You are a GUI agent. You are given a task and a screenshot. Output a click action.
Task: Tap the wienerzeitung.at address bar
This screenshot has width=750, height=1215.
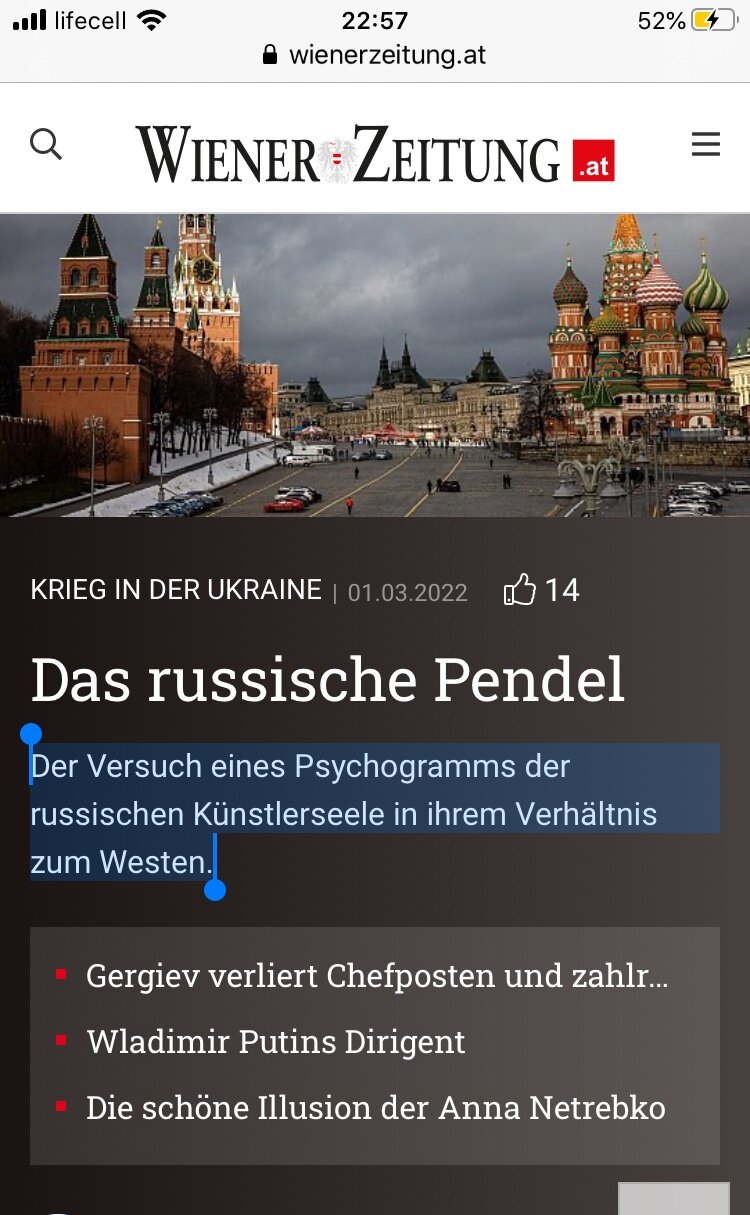click(x=375, y=54)
